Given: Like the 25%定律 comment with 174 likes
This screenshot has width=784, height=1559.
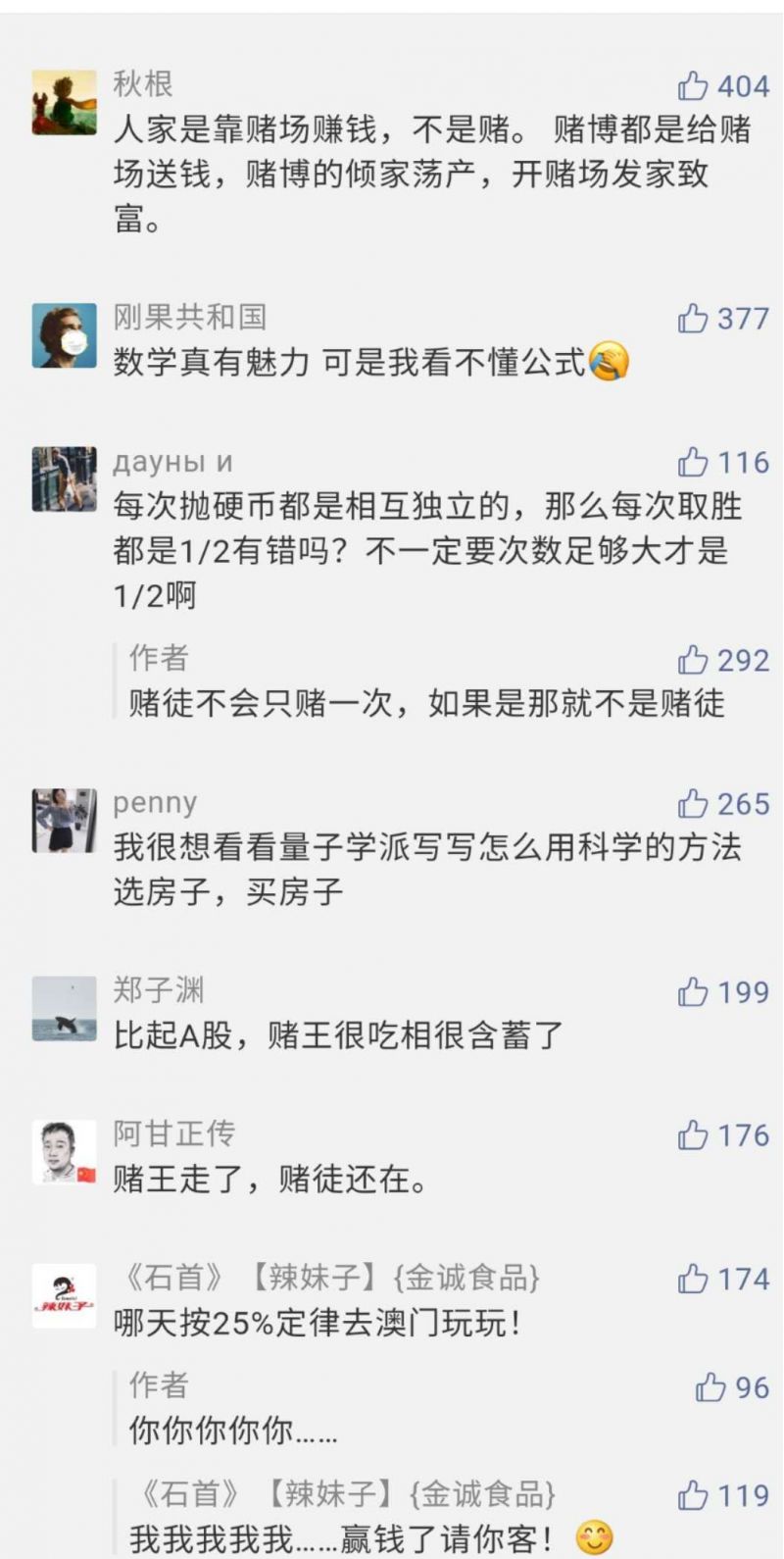Looking at the screenshot, I should click(x=694, y=1279).
